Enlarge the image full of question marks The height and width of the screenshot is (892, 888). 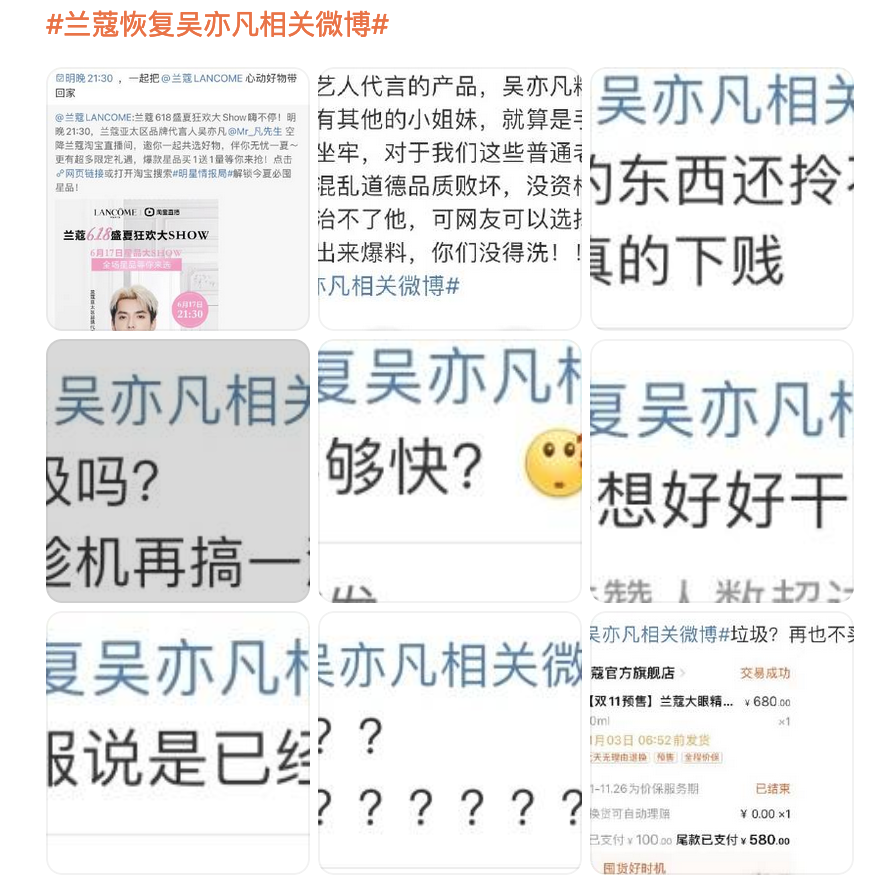(450, 743)
